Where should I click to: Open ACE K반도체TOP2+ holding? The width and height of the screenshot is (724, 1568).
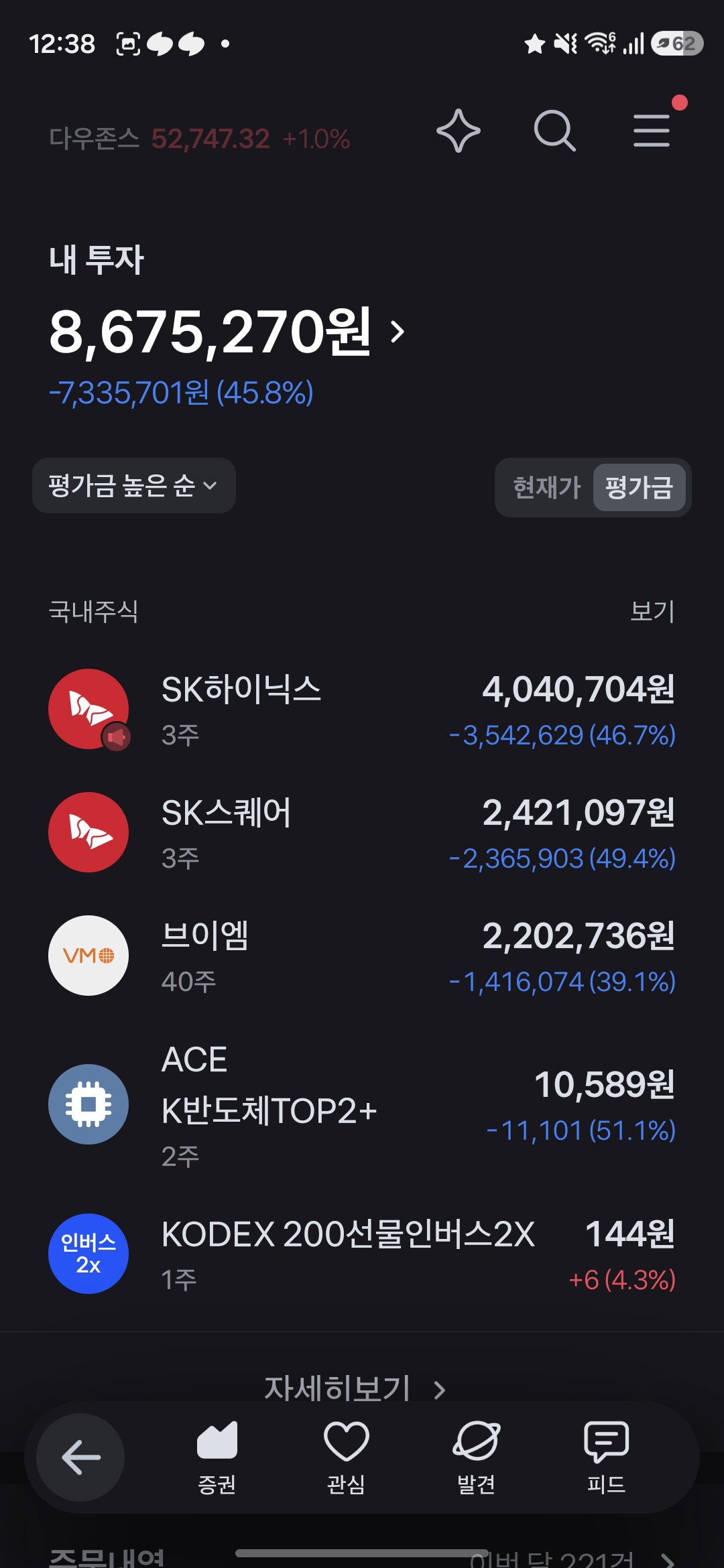pyautogui.click(x=362, y=1104)
